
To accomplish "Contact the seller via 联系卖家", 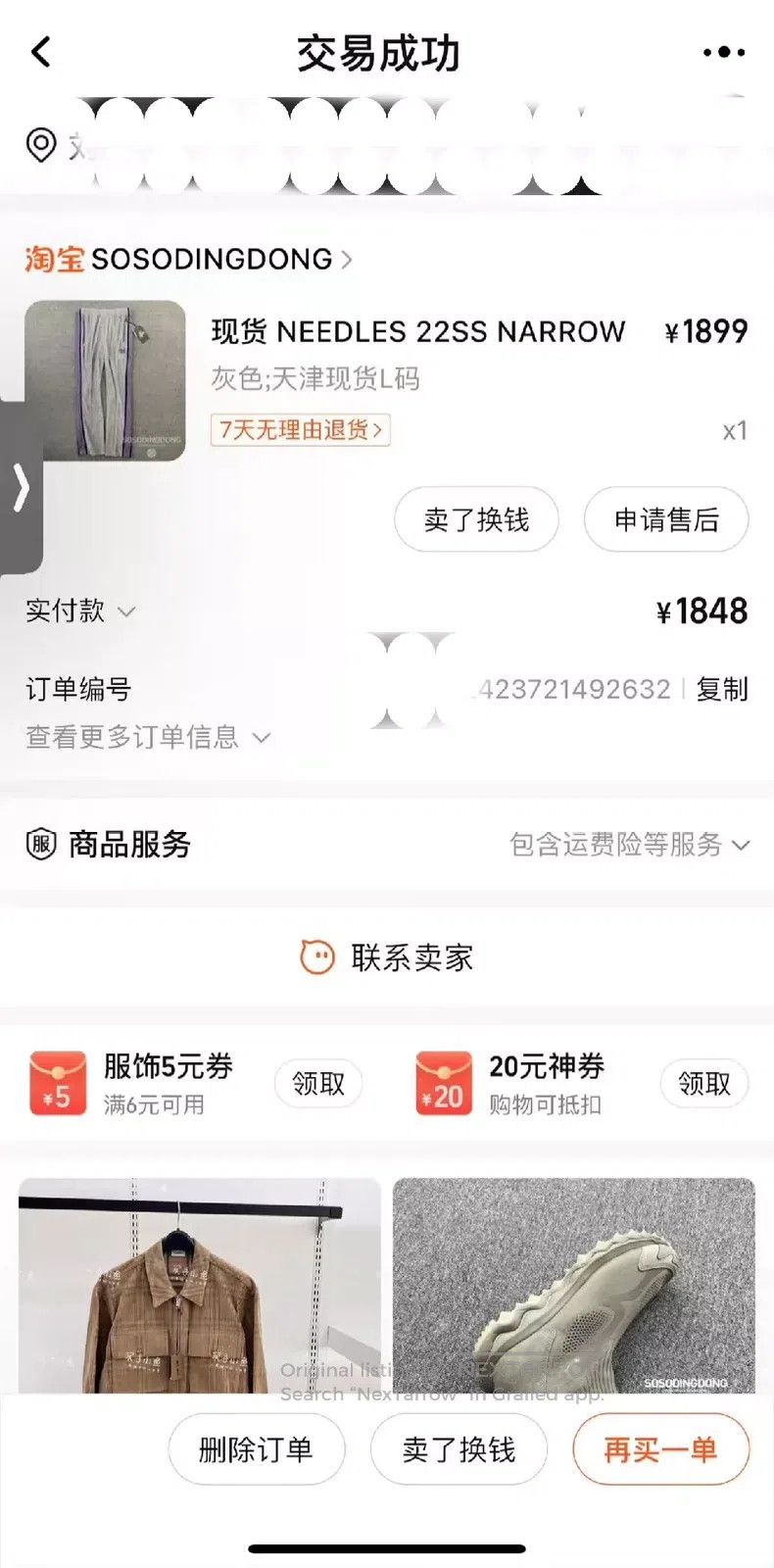I will pyautogui.click(x=387, y=957).
